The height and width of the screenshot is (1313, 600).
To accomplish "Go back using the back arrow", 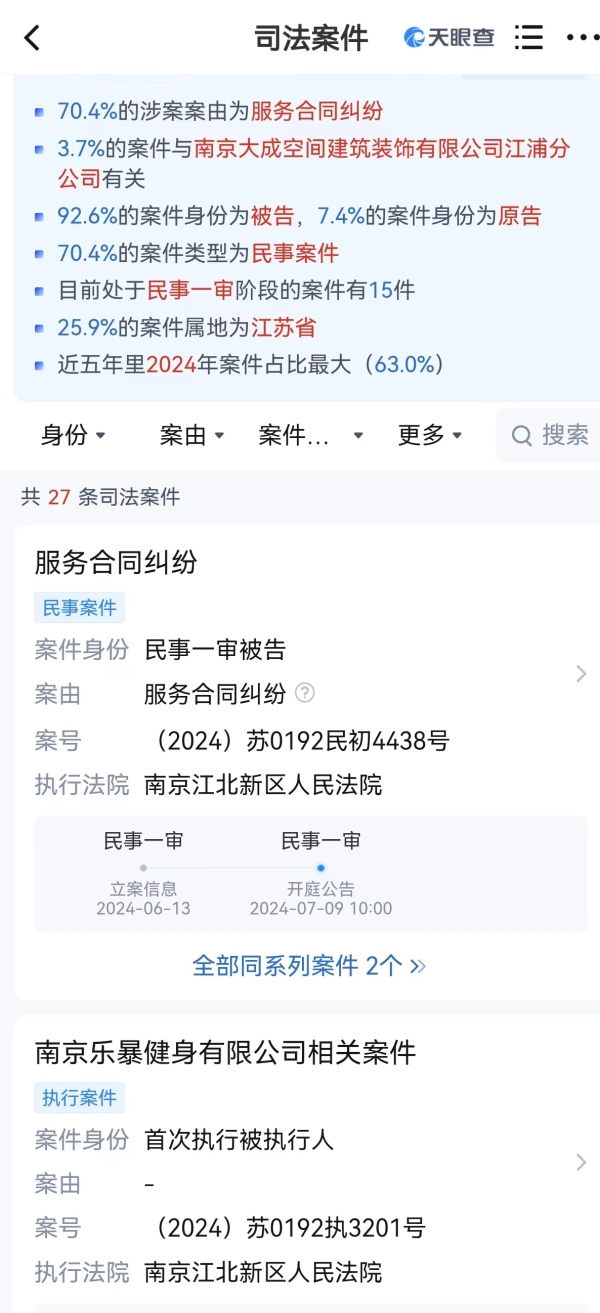I will pyautogui.click(x=32, y=38).
